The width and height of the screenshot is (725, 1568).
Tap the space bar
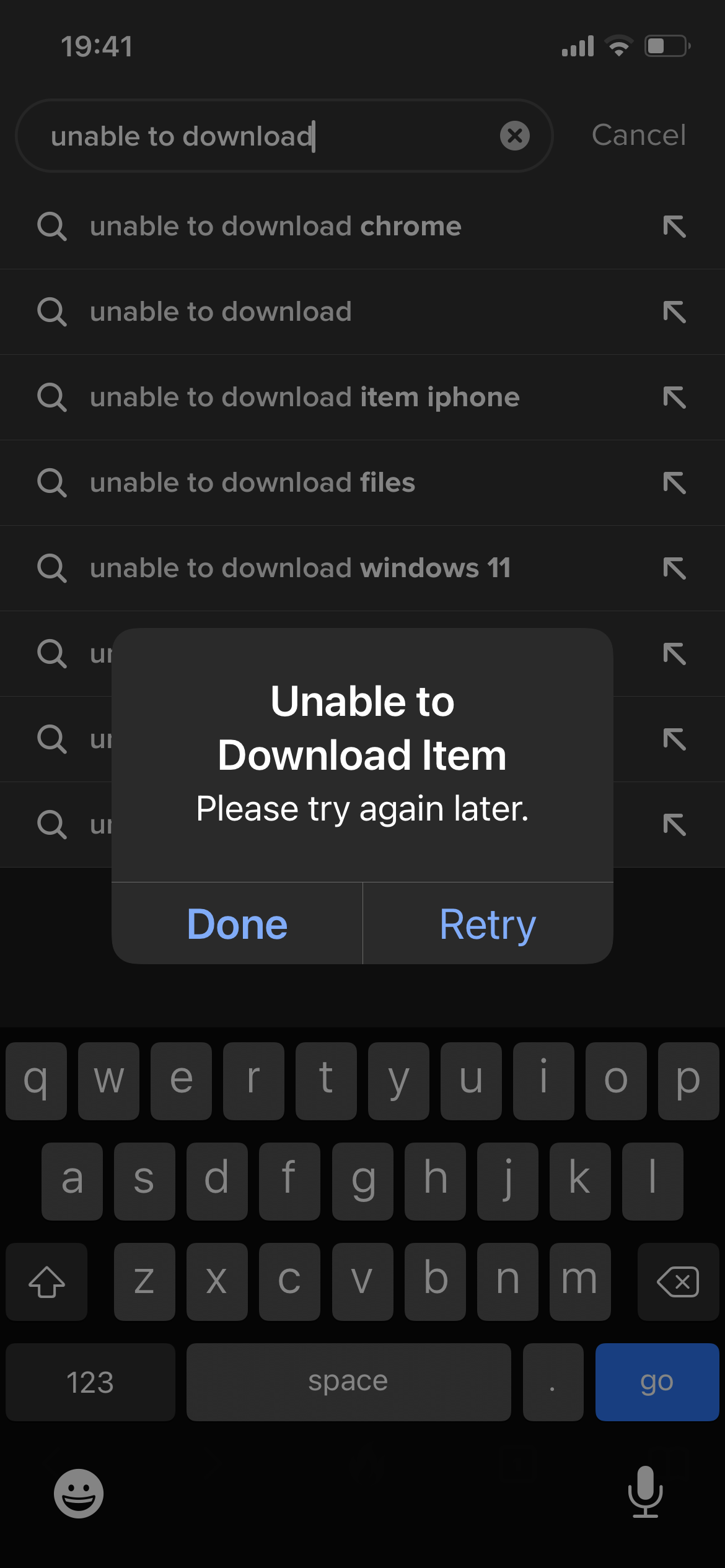(x=348, y=1382)
